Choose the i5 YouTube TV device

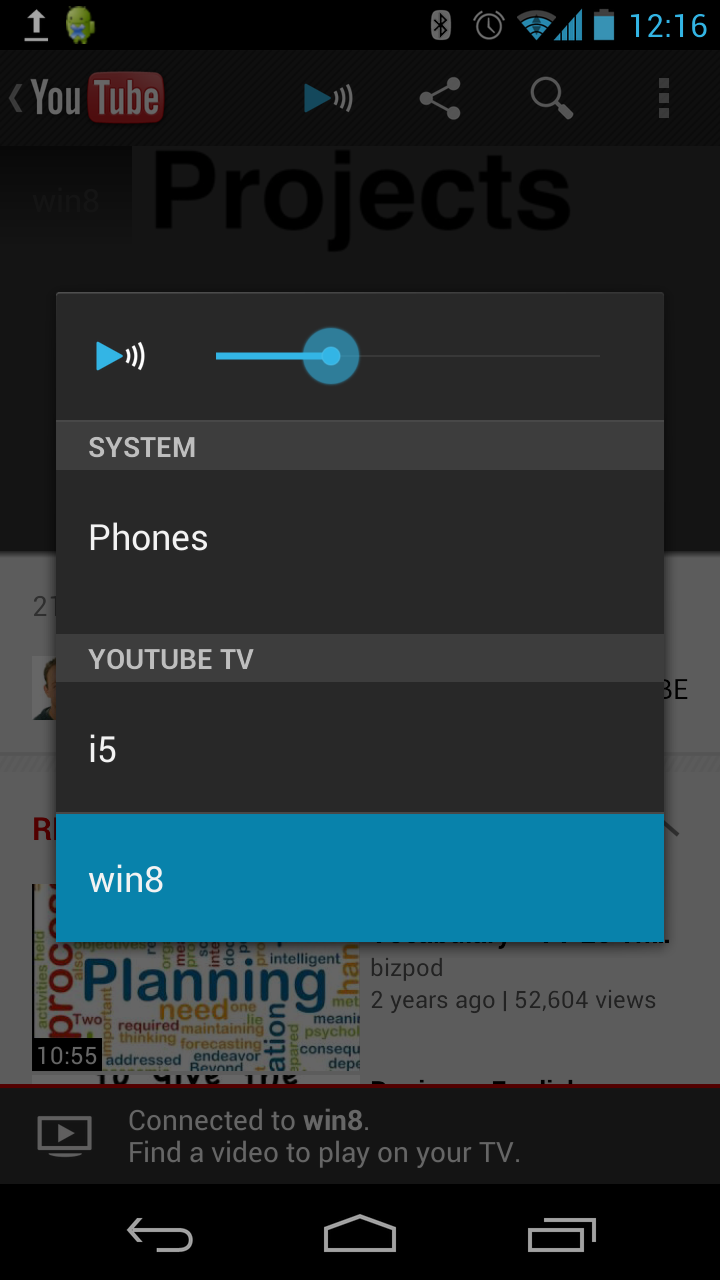[360, 748]
